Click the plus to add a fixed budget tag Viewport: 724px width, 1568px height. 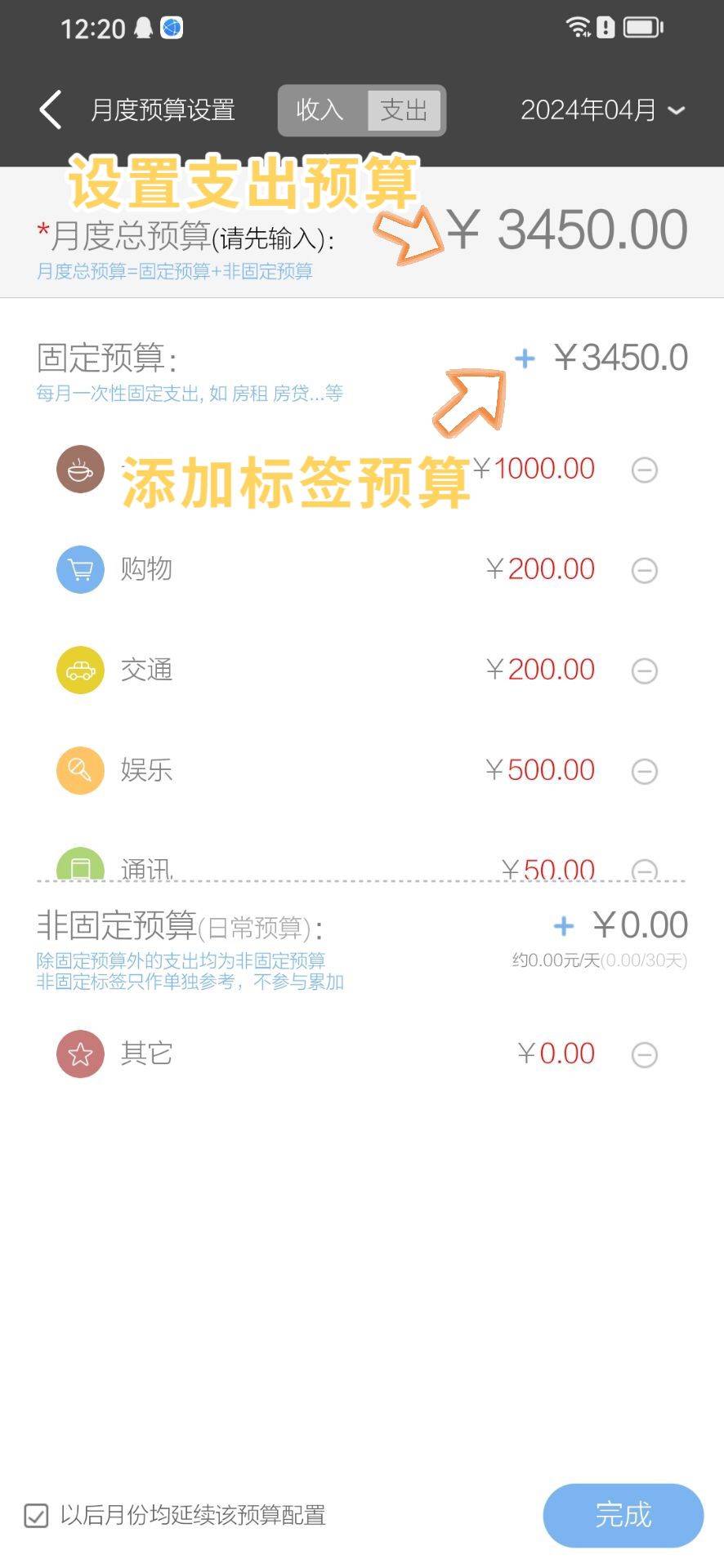(525, 358)
